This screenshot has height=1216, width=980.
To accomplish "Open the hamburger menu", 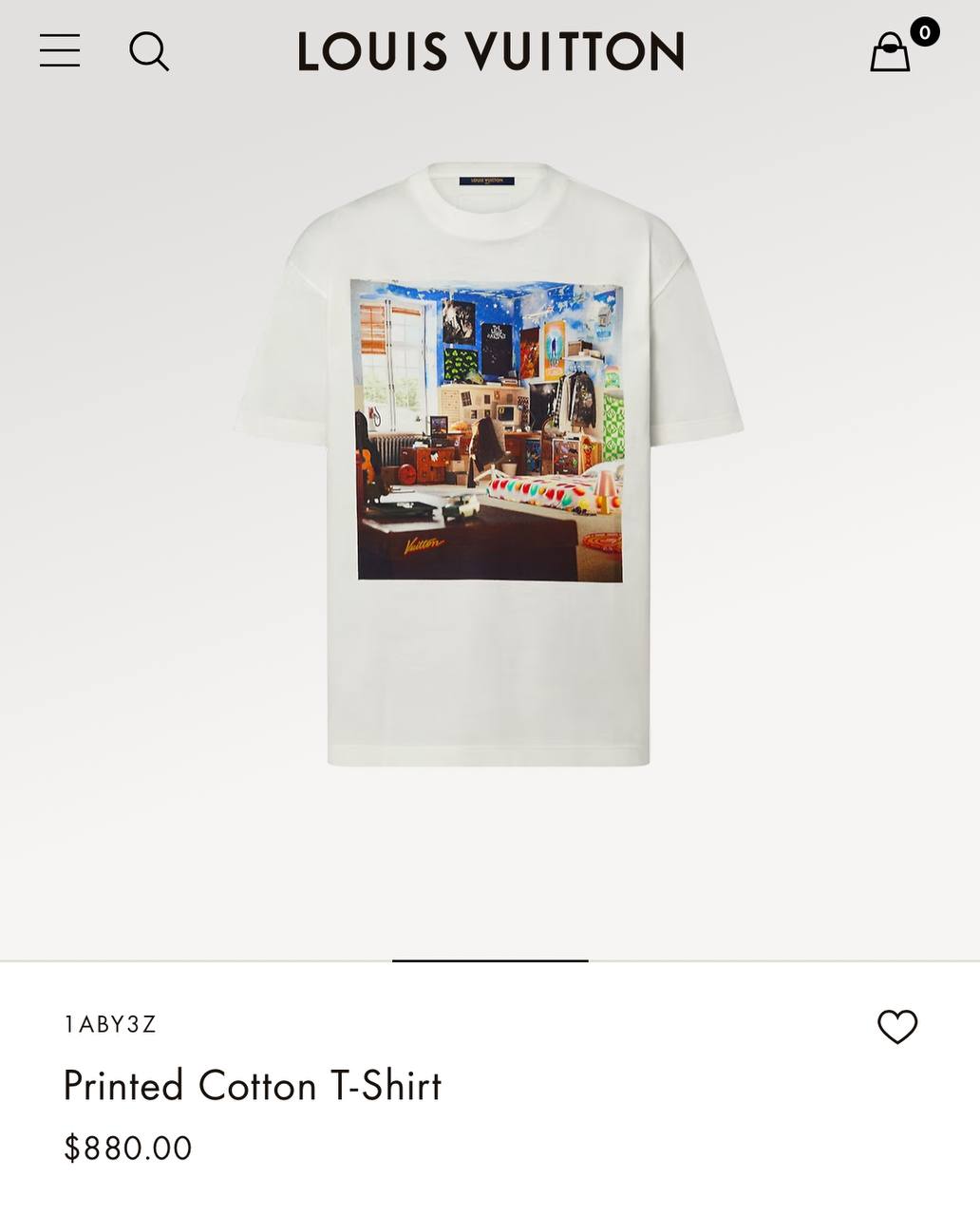I will point(60,50).
